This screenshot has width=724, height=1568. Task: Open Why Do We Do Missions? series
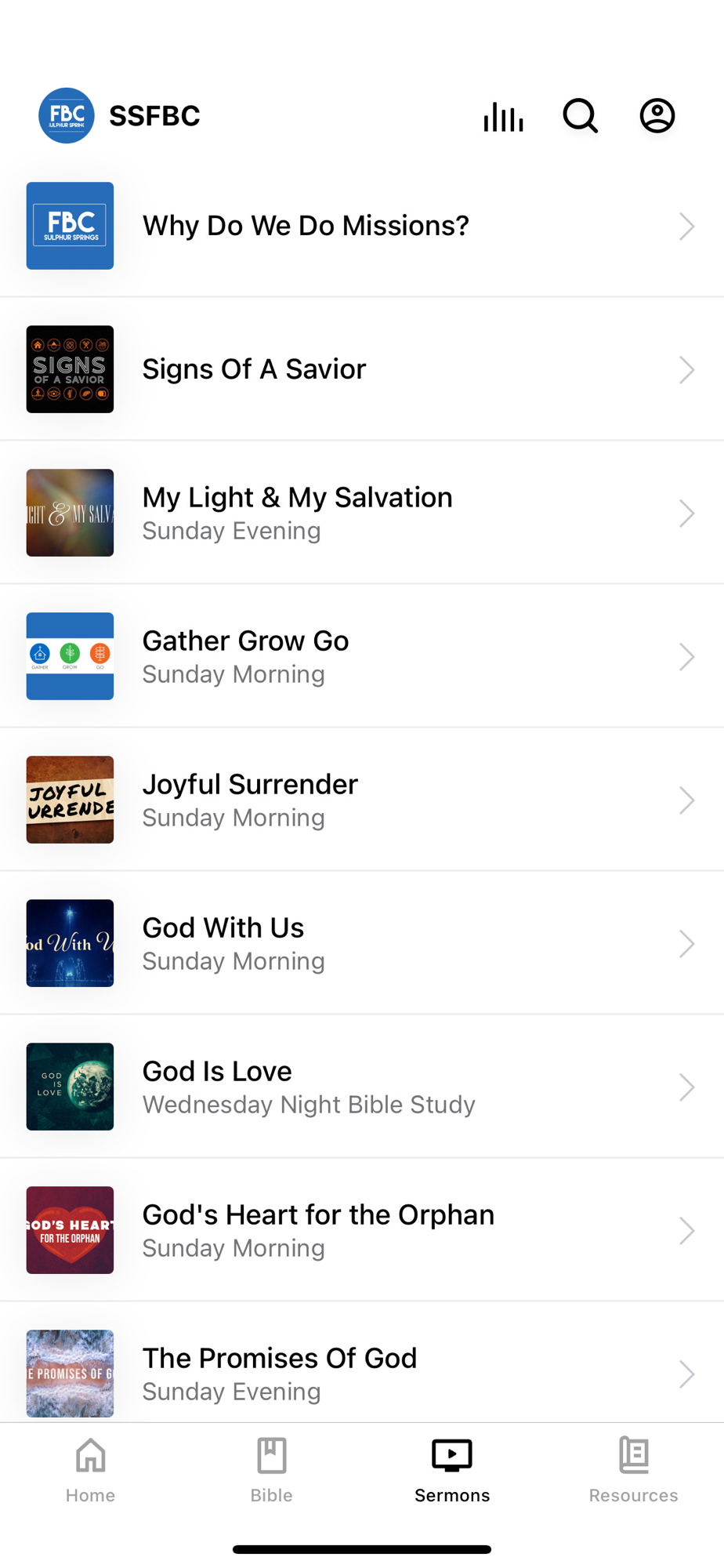(362, 226)
